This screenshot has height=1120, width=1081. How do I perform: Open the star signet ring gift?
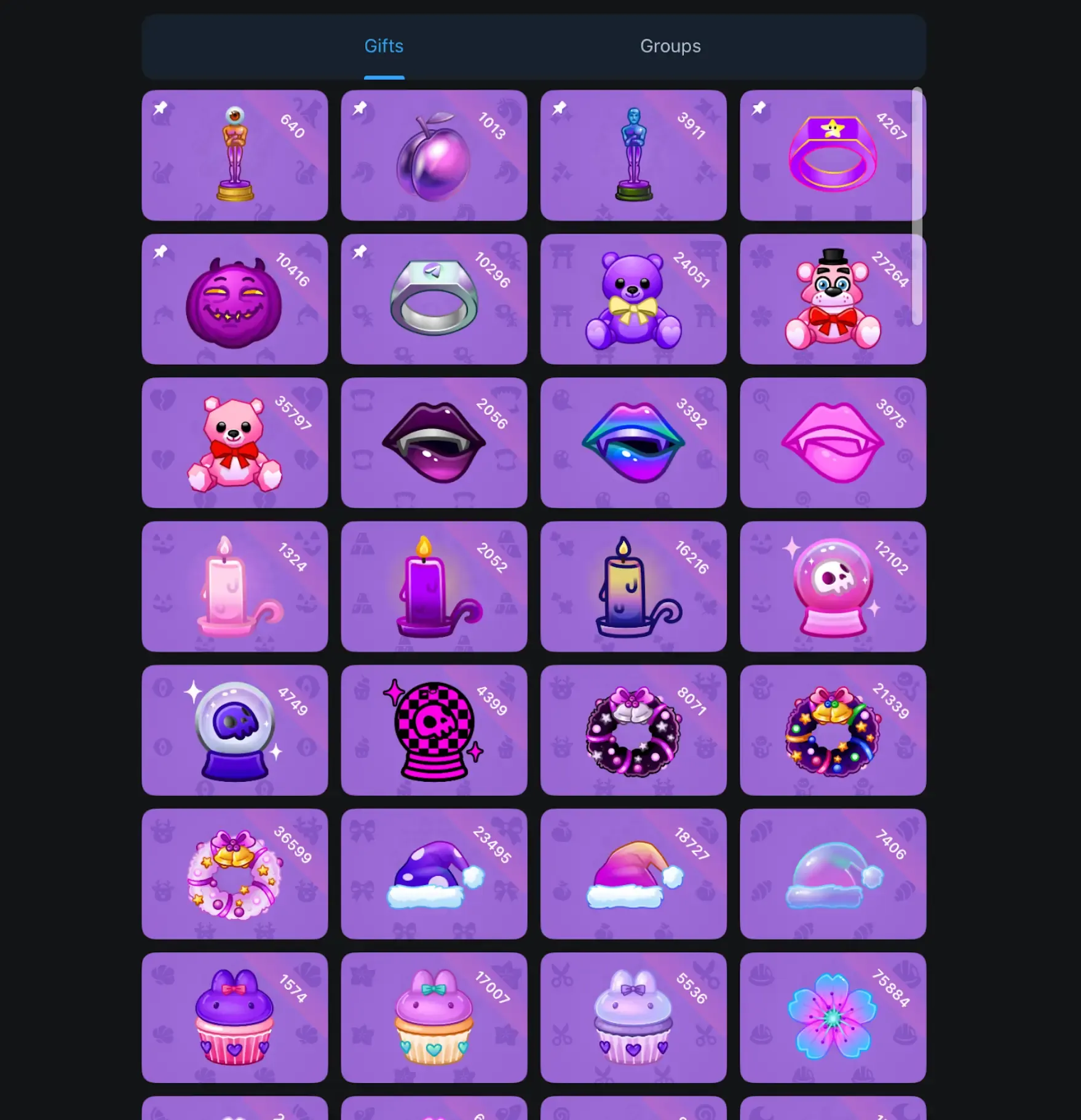(x=833, y=155)
